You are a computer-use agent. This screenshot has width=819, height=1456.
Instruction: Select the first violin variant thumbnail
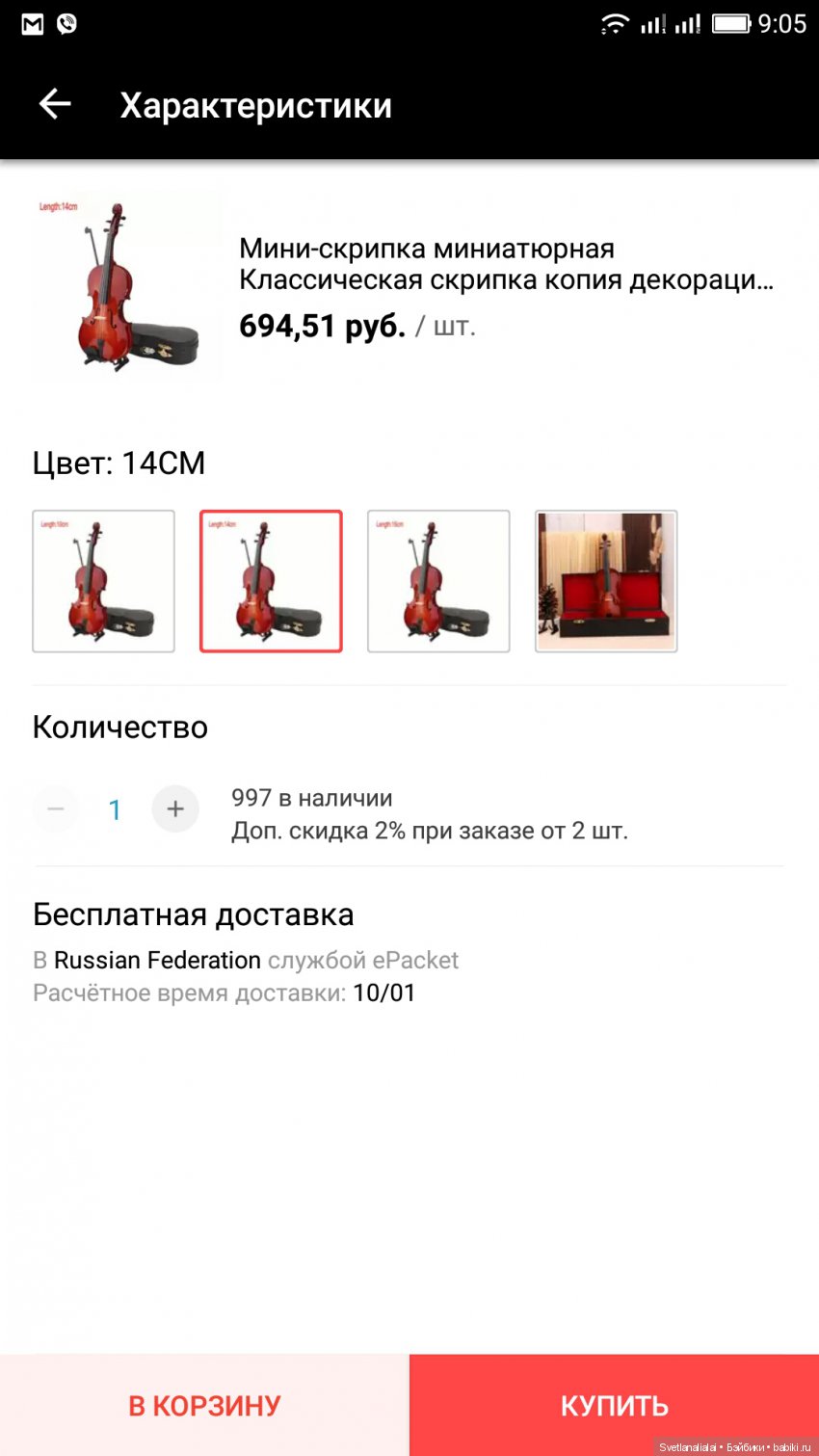104,581
